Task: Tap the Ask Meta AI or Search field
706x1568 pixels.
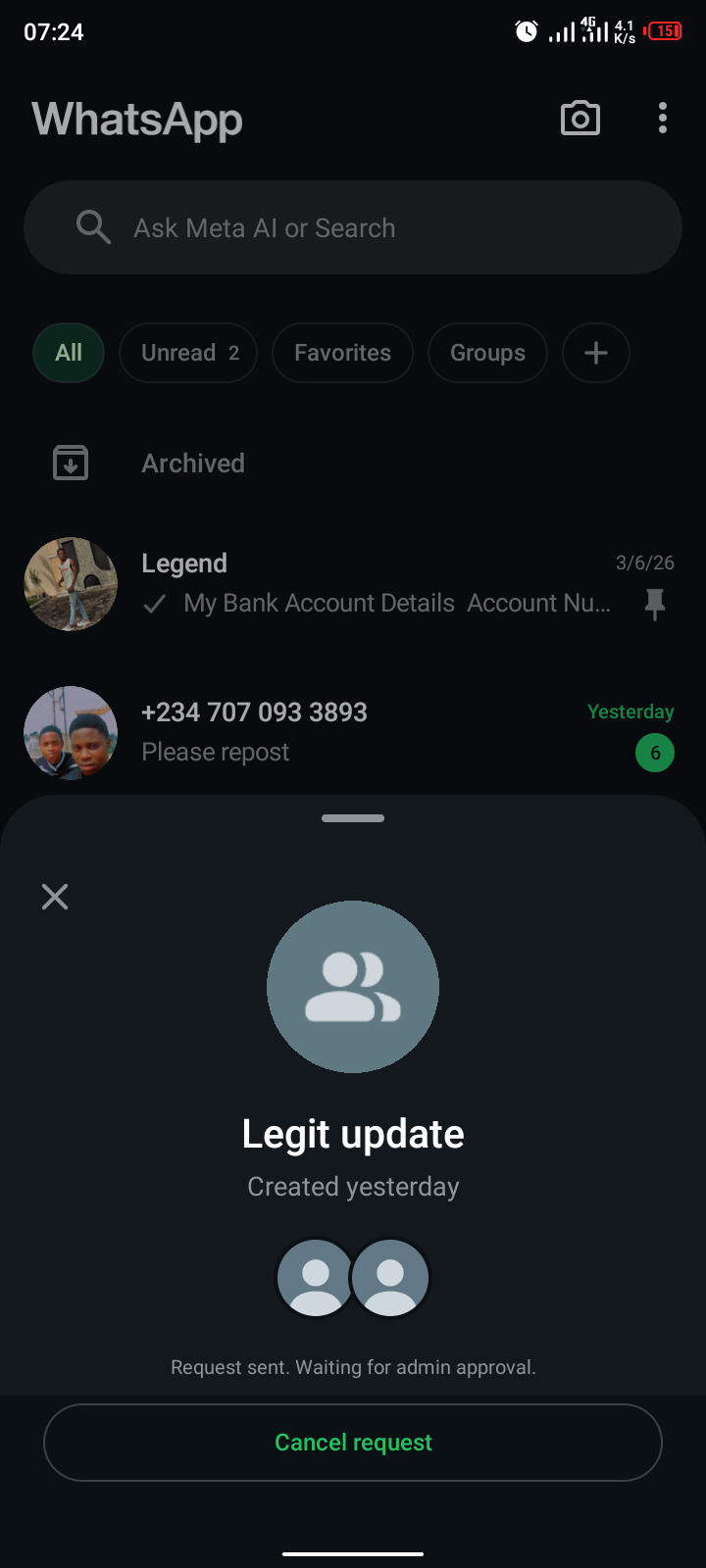Action: point(353,227)
